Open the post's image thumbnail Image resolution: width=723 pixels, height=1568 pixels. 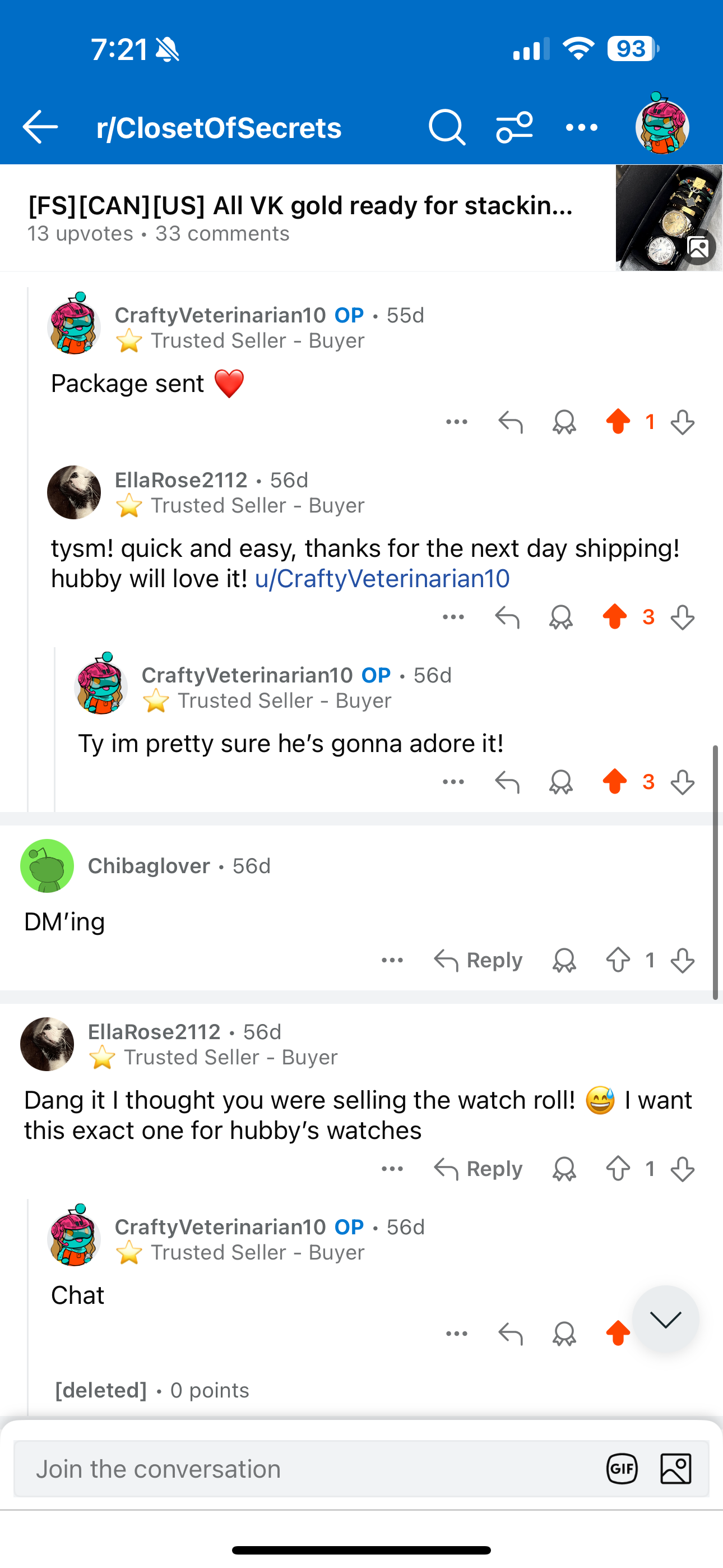[668, 217]
